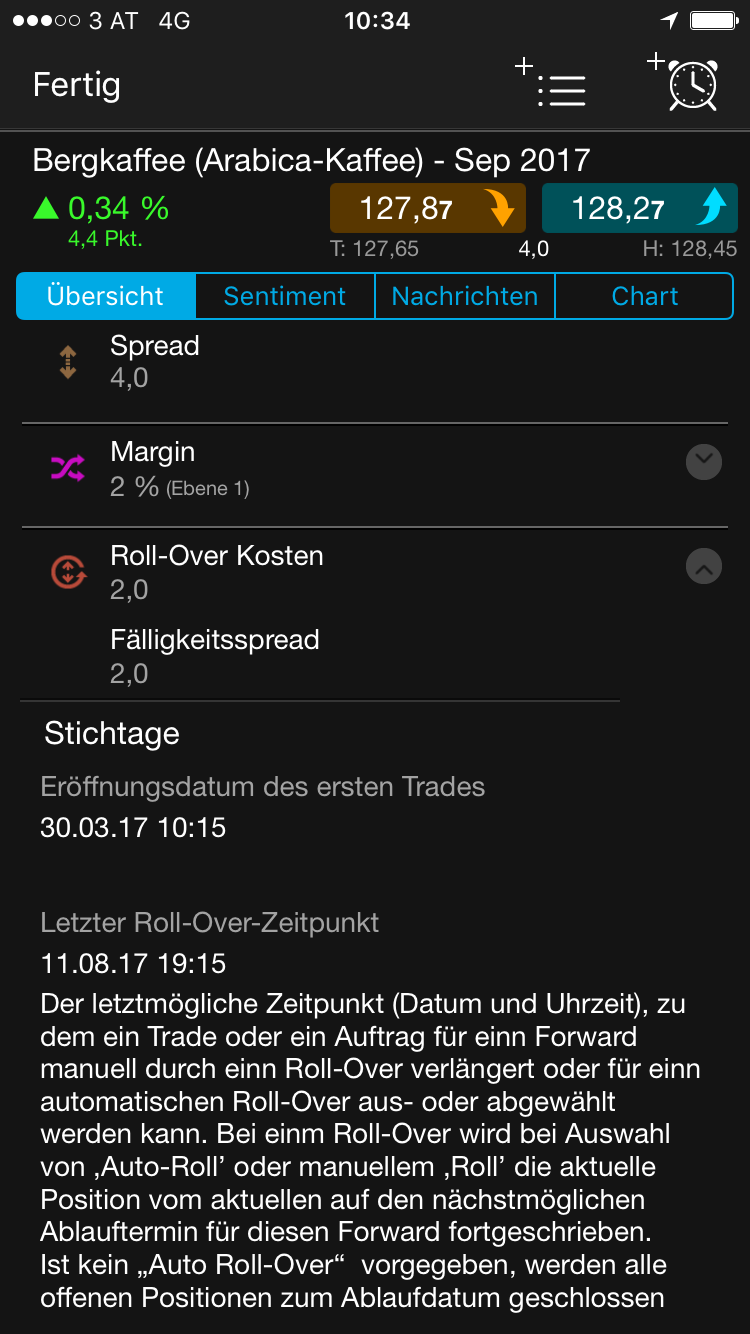This screenshot has height=1334, width=750.
Task: Add instrument to watchlist
Action: (x=553, y=84)
